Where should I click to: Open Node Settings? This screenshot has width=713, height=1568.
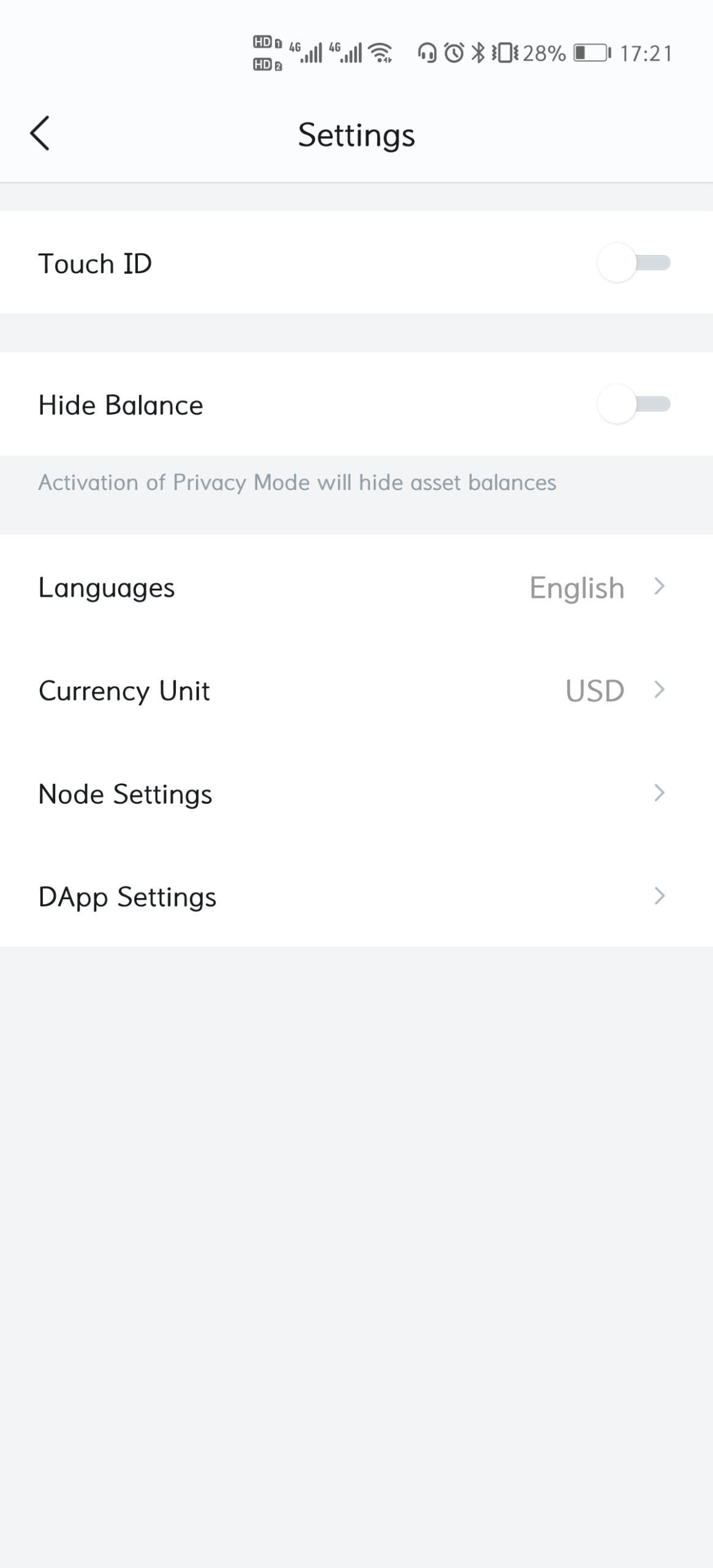point(355,794)
